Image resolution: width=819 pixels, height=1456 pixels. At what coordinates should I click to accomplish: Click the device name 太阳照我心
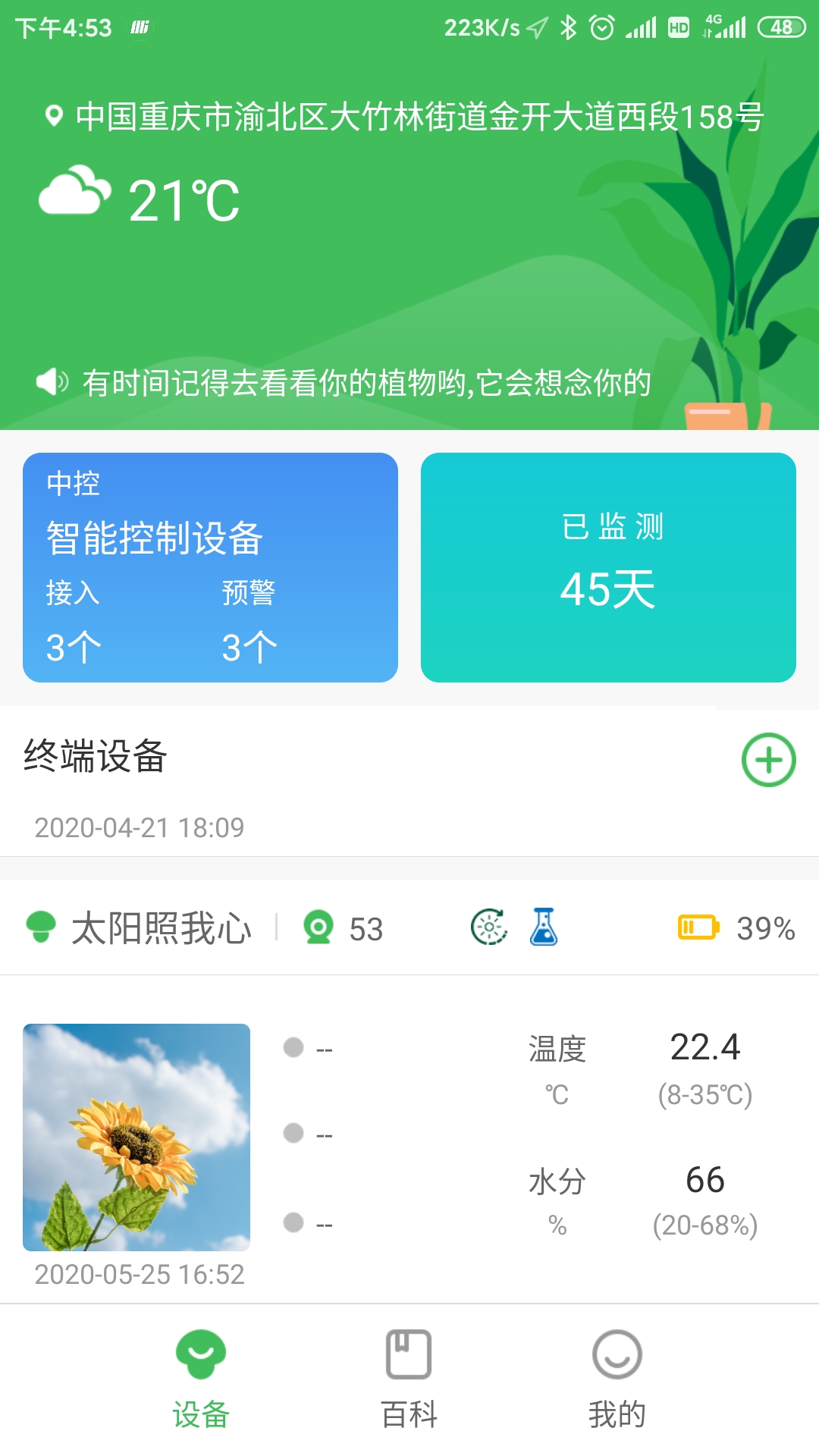point(160,926)
